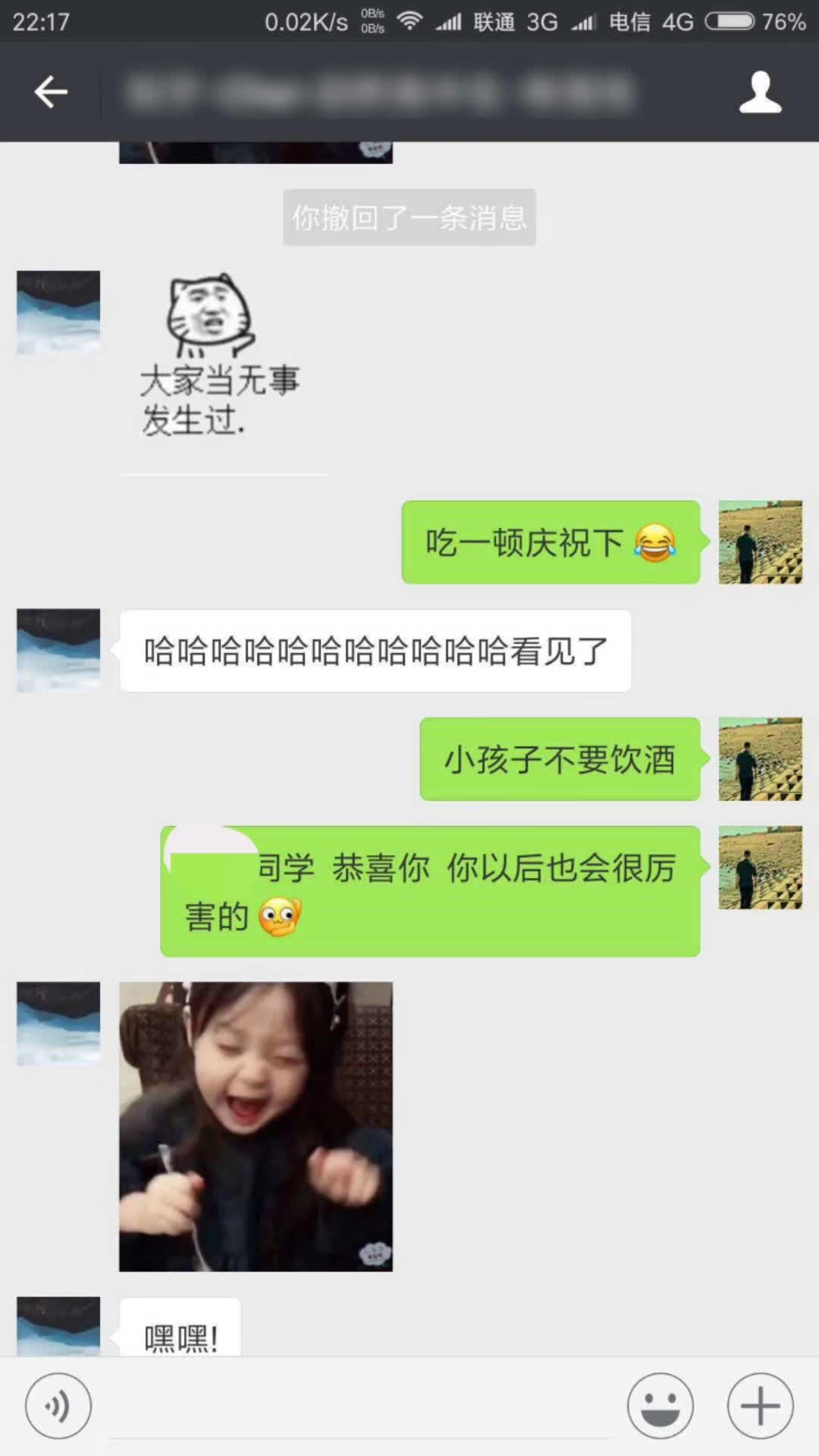Switch to voice message input
The width and height of the screenshot is (819, 1456).
pyautogui.click(x=58, y=1406)
